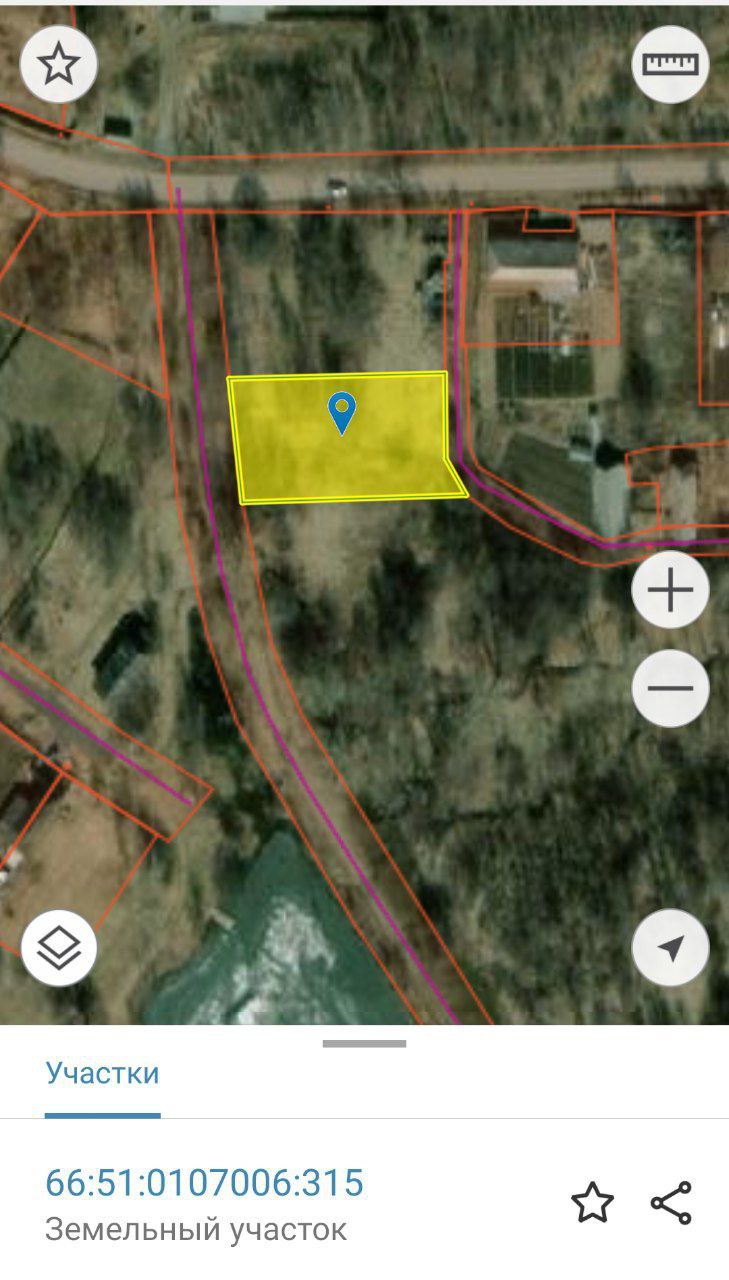This screenshot has width=729, height=1280.
Task: Select the Участки tab
Action: [x=102, y=1074]
